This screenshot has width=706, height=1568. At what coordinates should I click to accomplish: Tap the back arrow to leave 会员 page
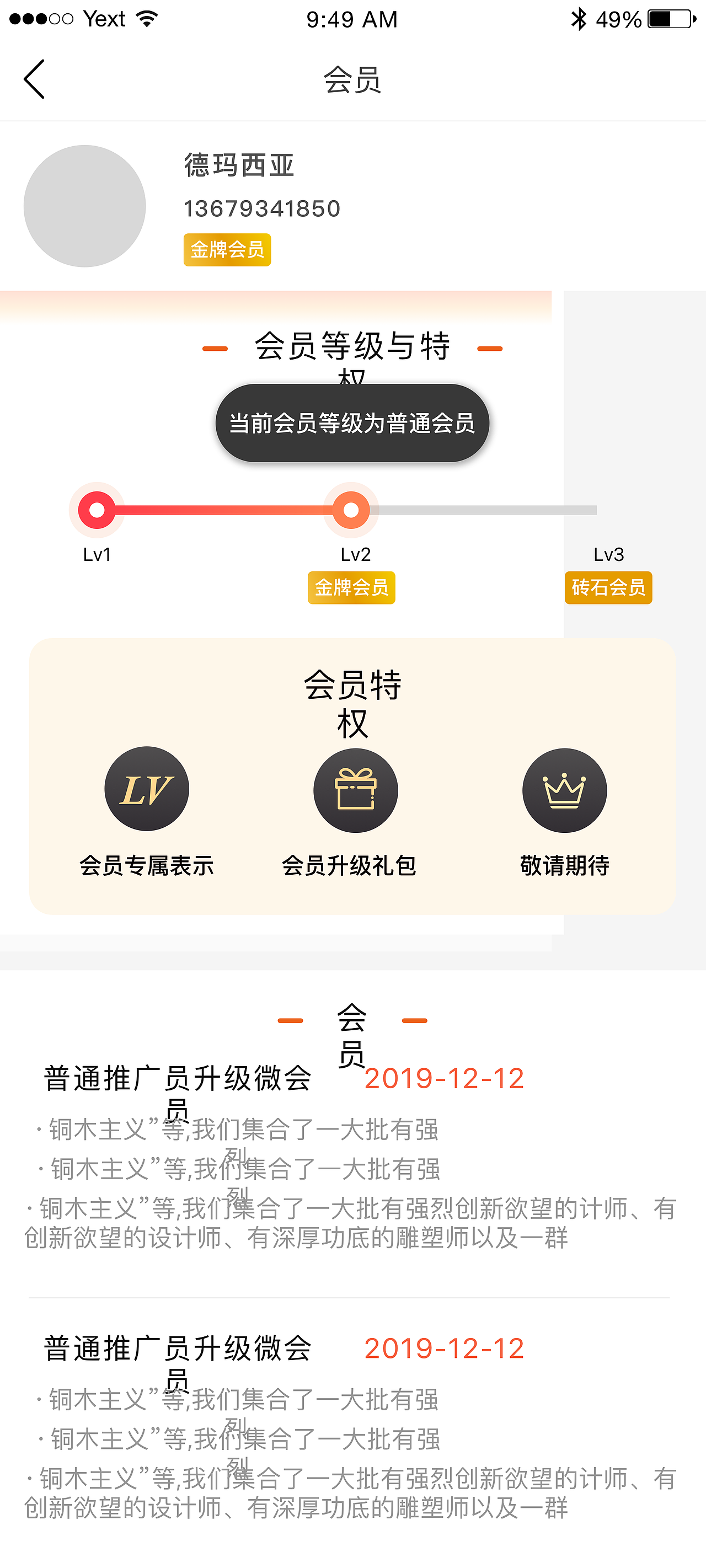pos(34,78)
